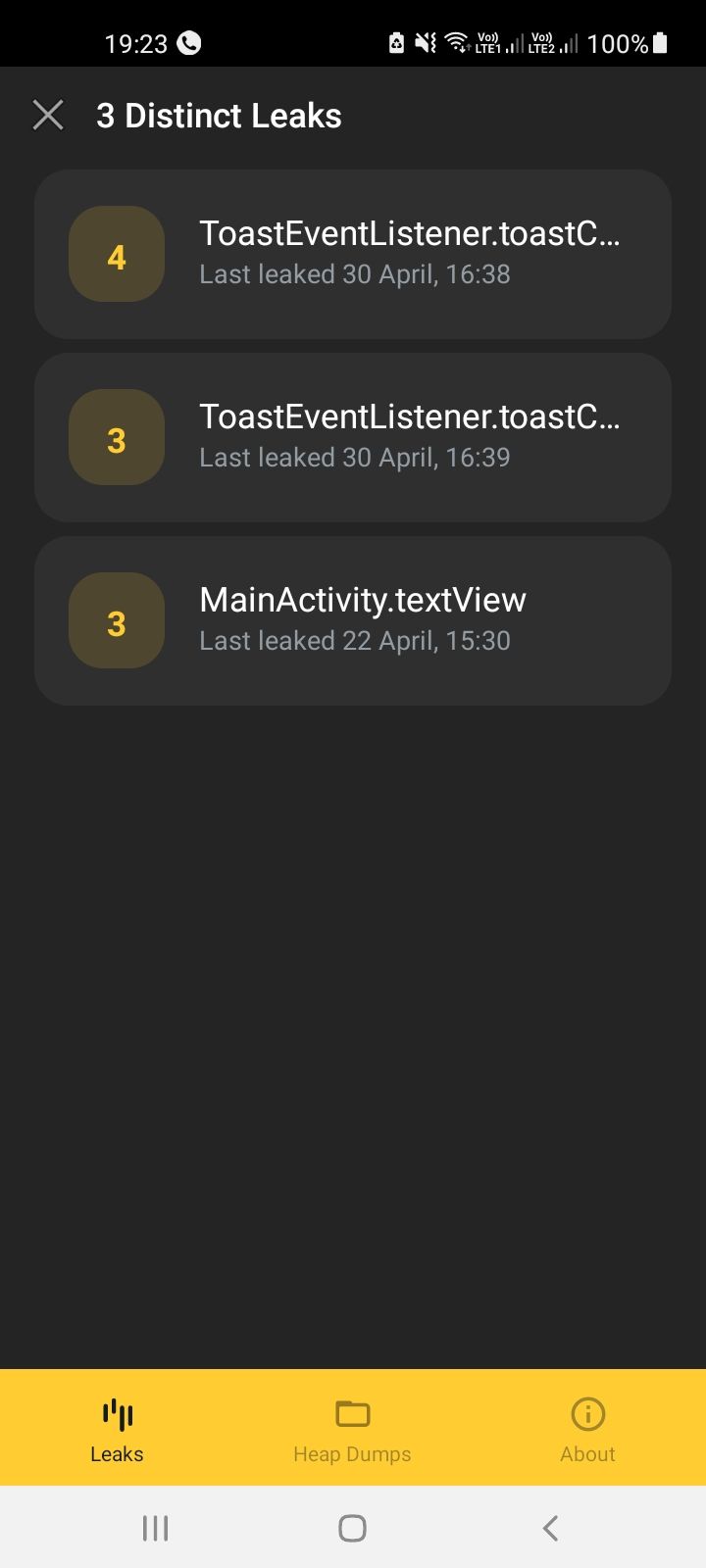Viewport: 706px width, 1568px height.
Task: Tap the Last leaked 22 April, 15:30 text
Action: (354, 640)
